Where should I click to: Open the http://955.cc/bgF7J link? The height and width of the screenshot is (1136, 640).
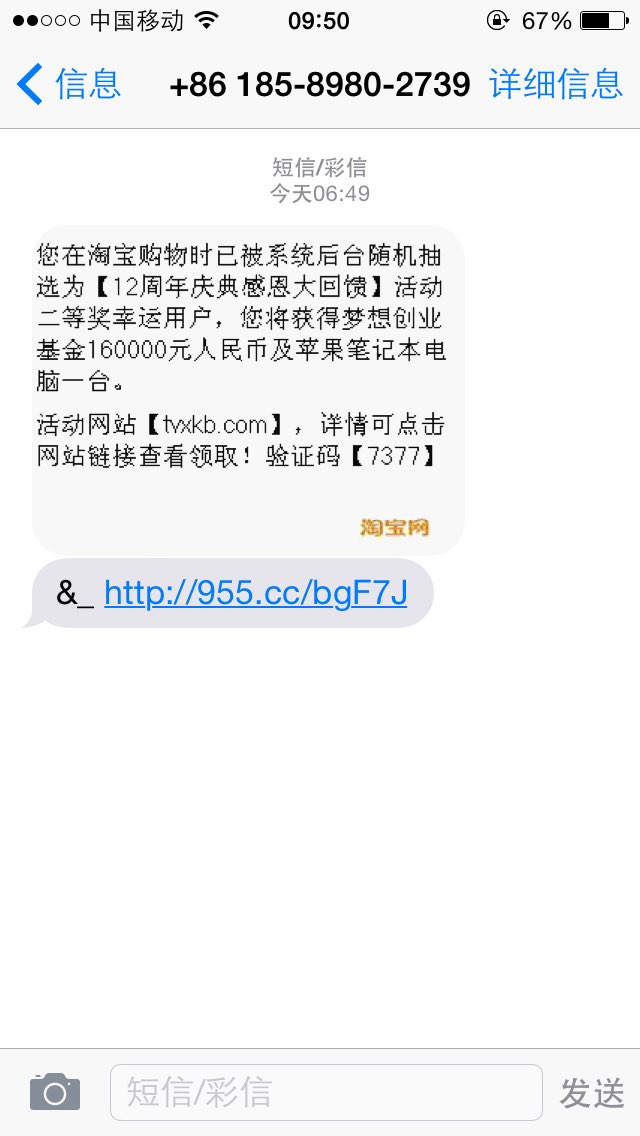coord(255,593)
